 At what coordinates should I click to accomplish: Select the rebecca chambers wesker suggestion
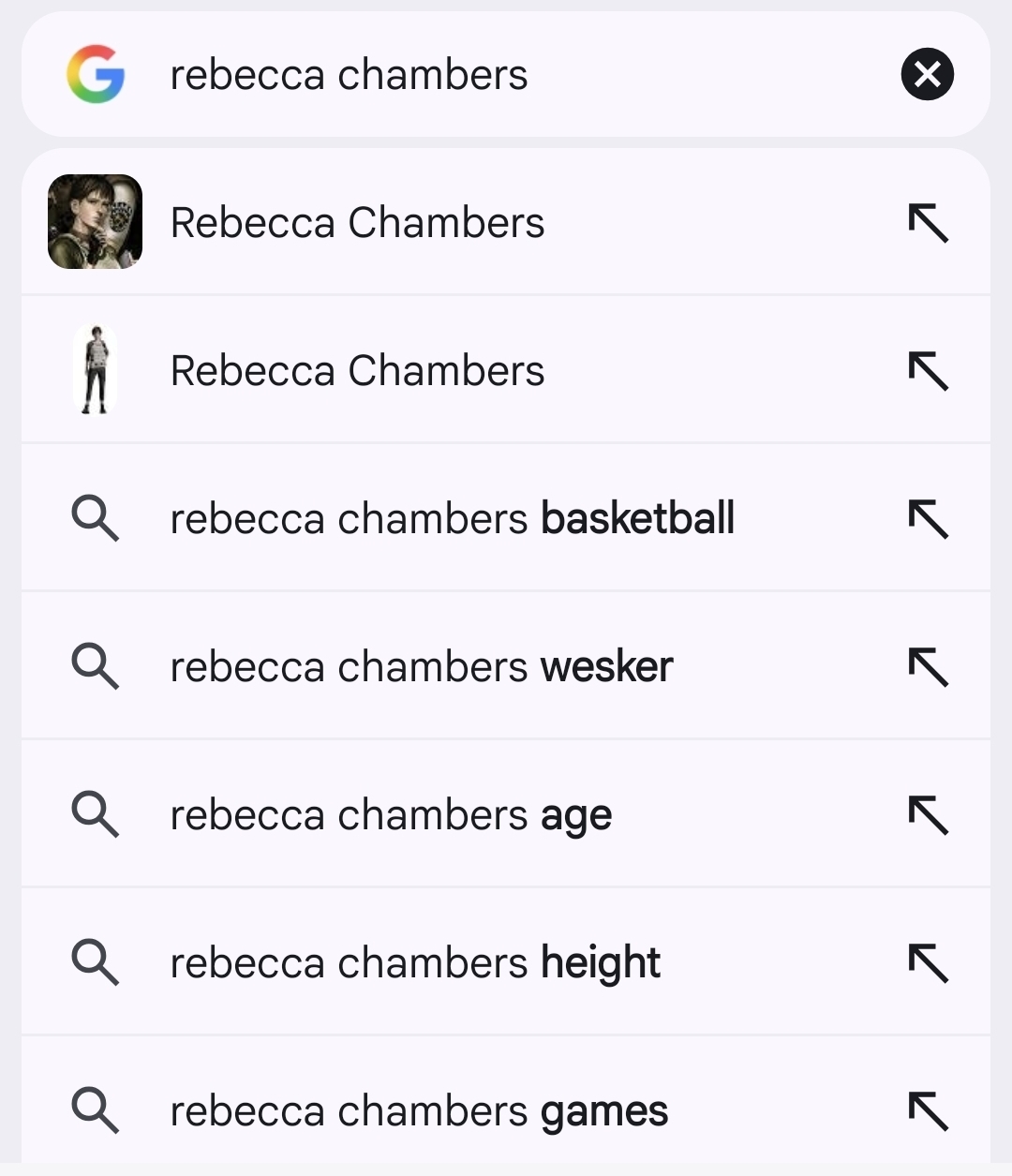tap(422, 667)
